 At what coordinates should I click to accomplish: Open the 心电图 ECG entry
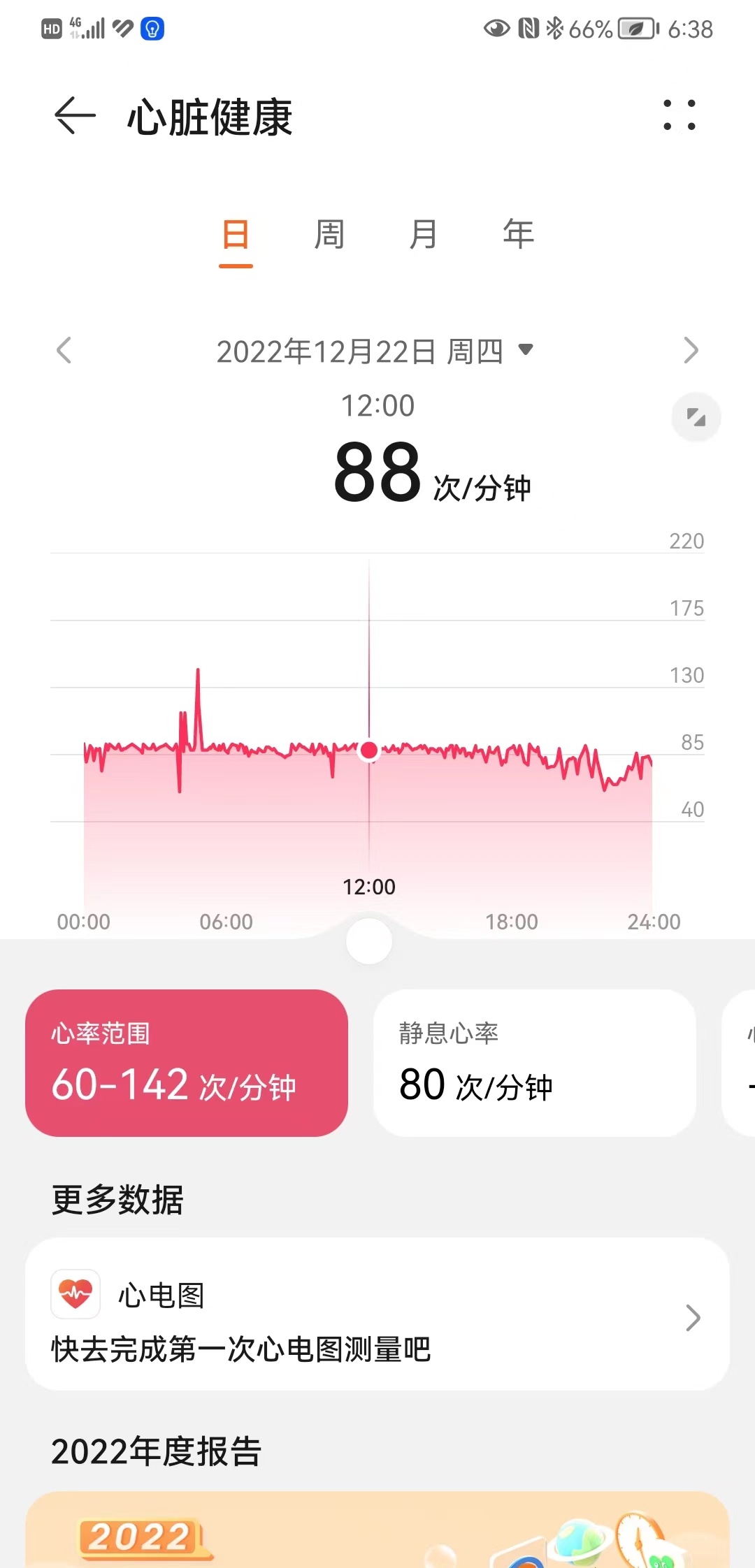click(377, 1314)
